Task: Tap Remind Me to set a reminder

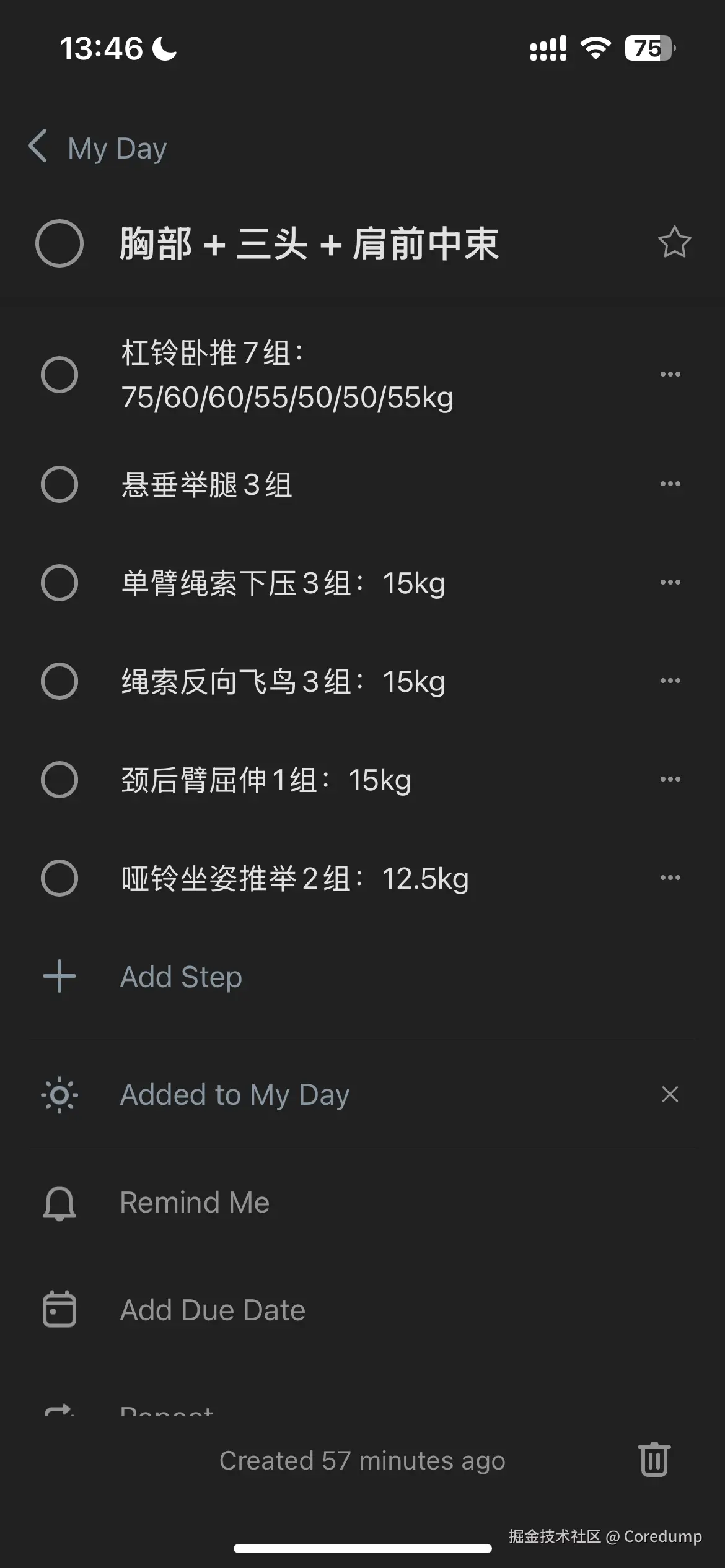Action: click(195, 1203)
